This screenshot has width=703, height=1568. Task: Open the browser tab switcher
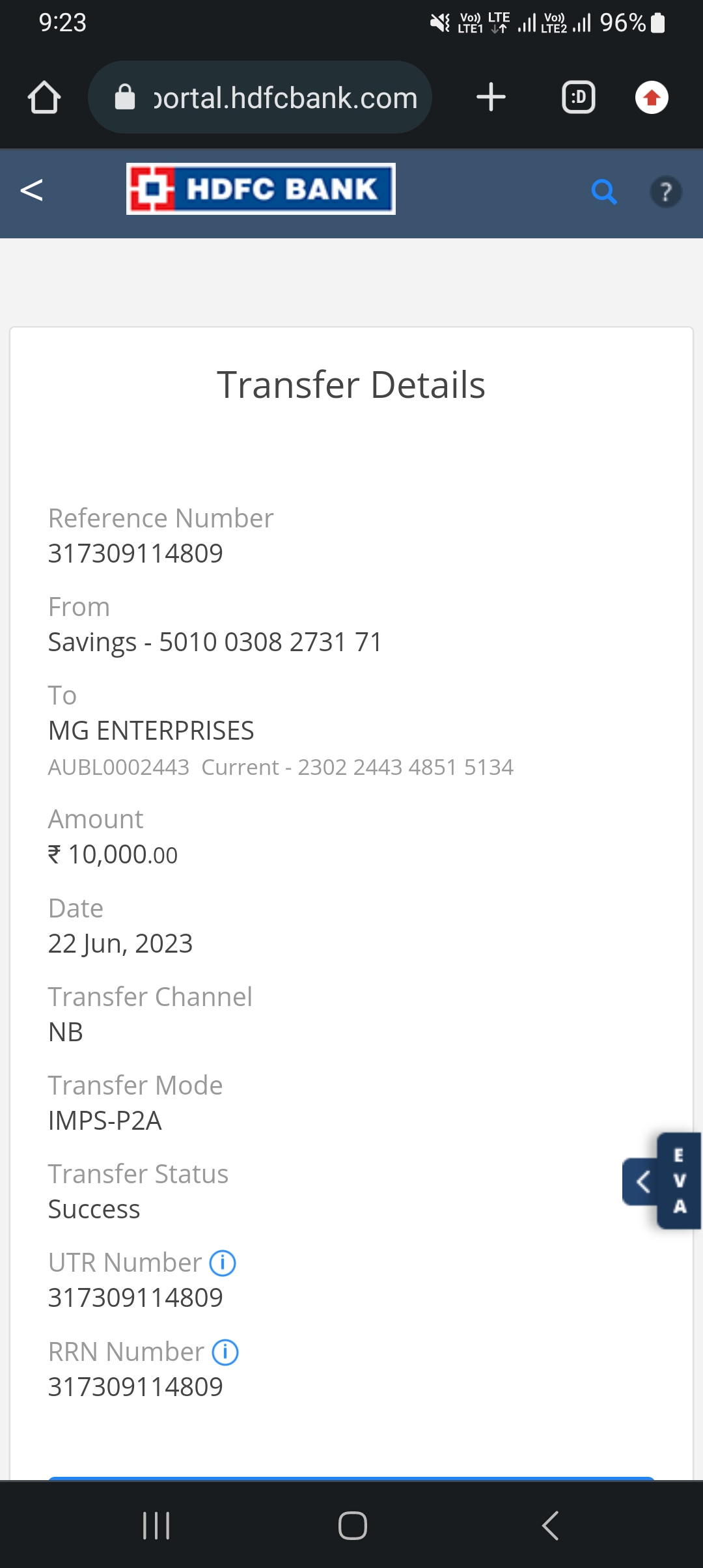[x=578, y=98]
